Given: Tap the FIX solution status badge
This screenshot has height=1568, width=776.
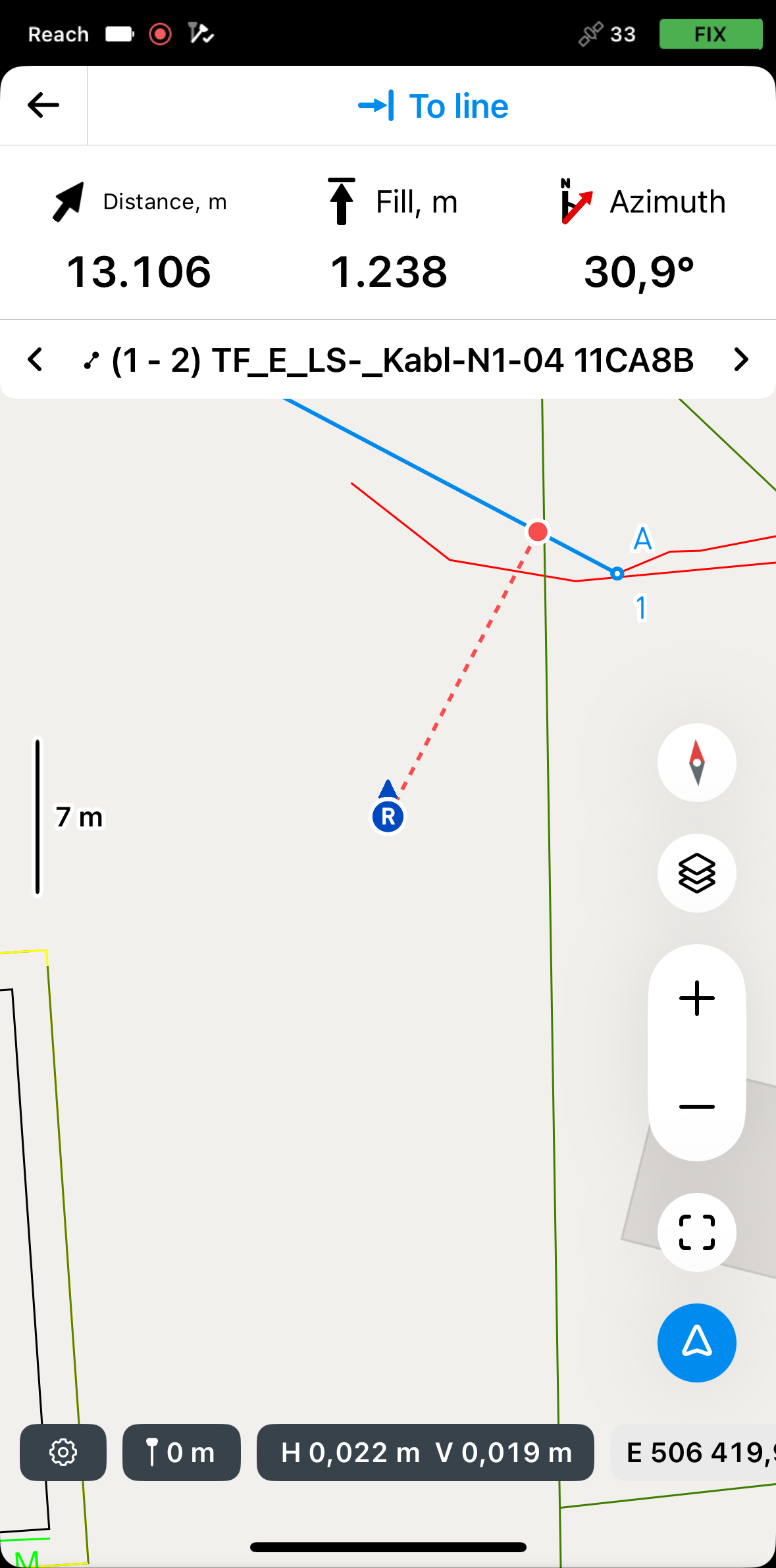Looking at the screenshot, I should coord(710,34).
